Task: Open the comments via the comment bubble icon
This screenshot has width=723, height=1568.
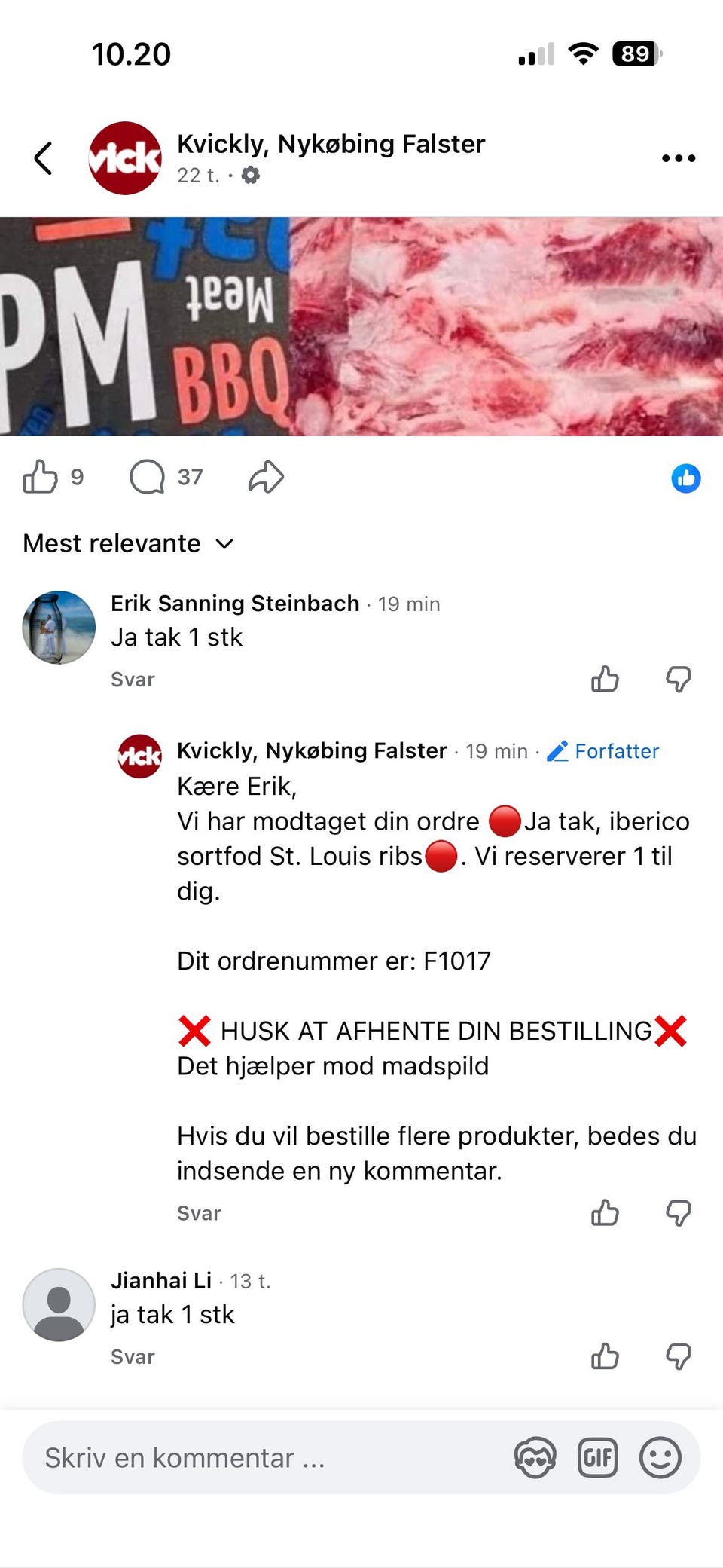Action: pos(148,476)
